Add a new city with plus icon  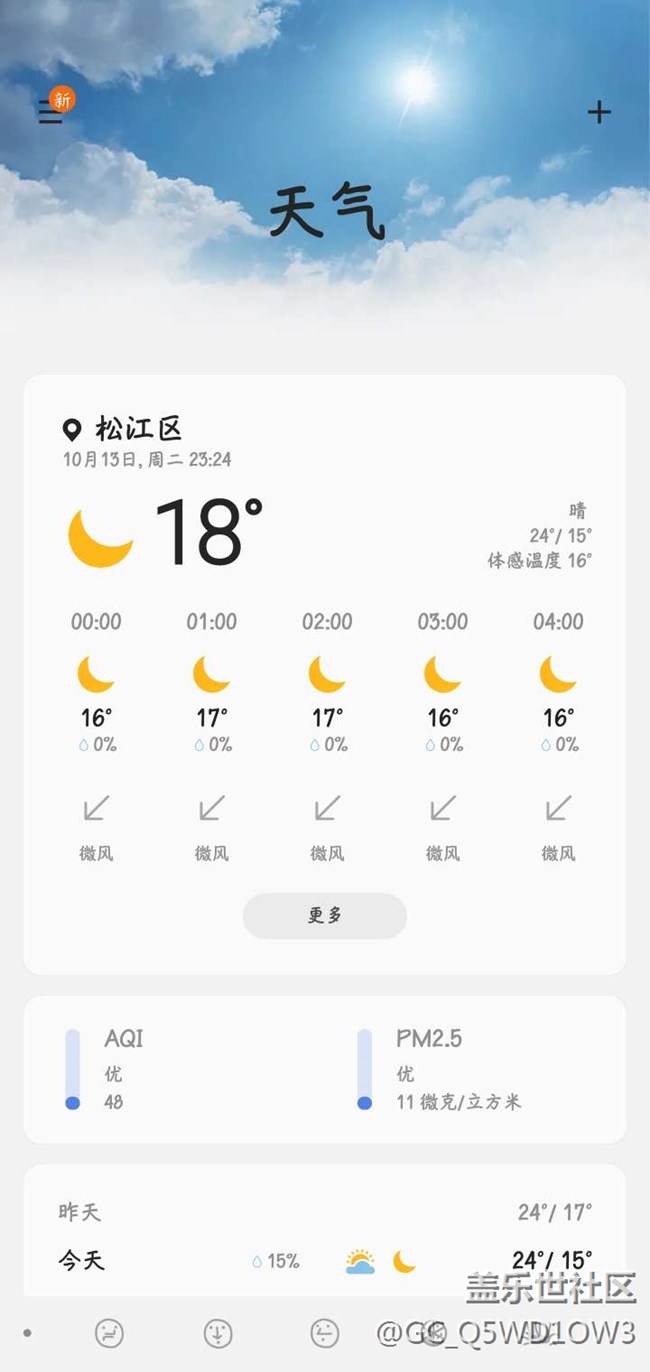(x=598, y=112)
